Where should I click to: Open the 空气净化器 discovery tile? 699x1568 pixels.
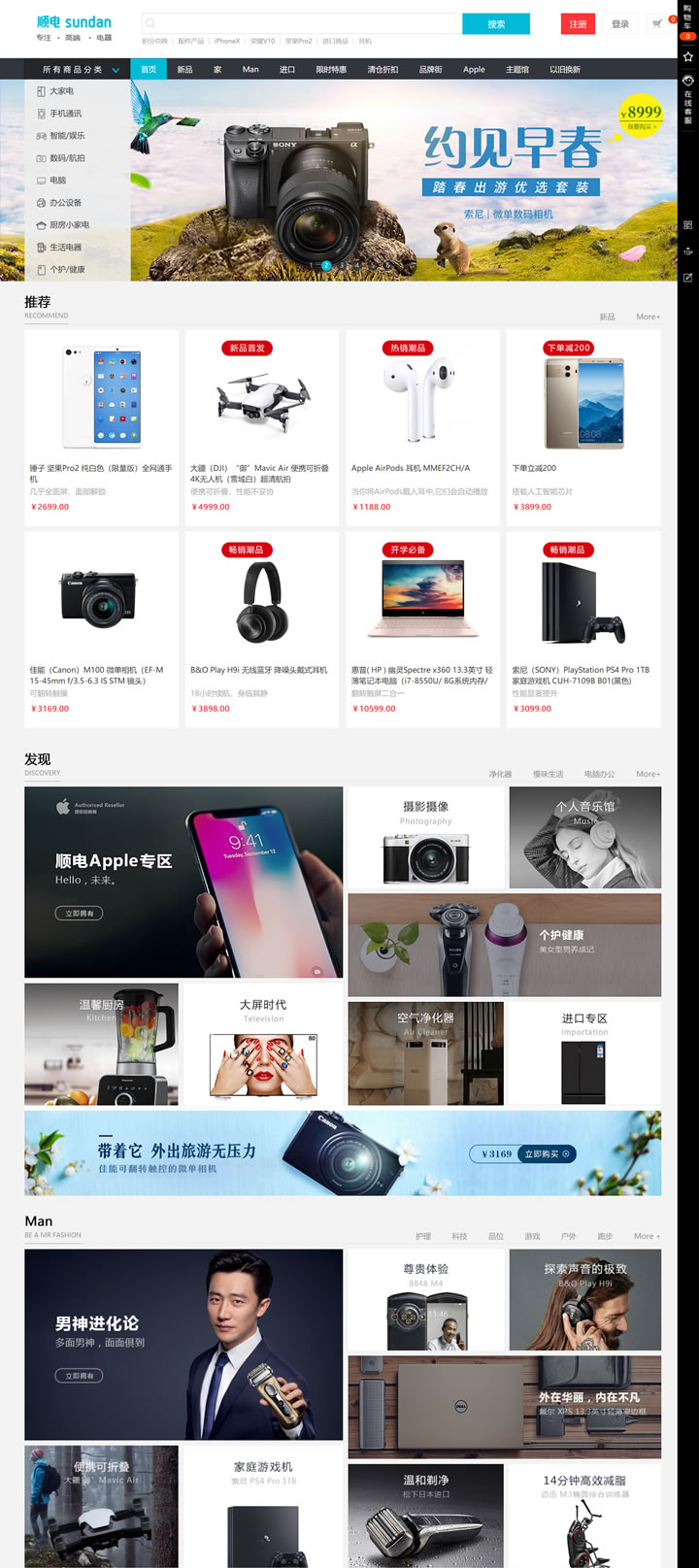click(425, 1053)
